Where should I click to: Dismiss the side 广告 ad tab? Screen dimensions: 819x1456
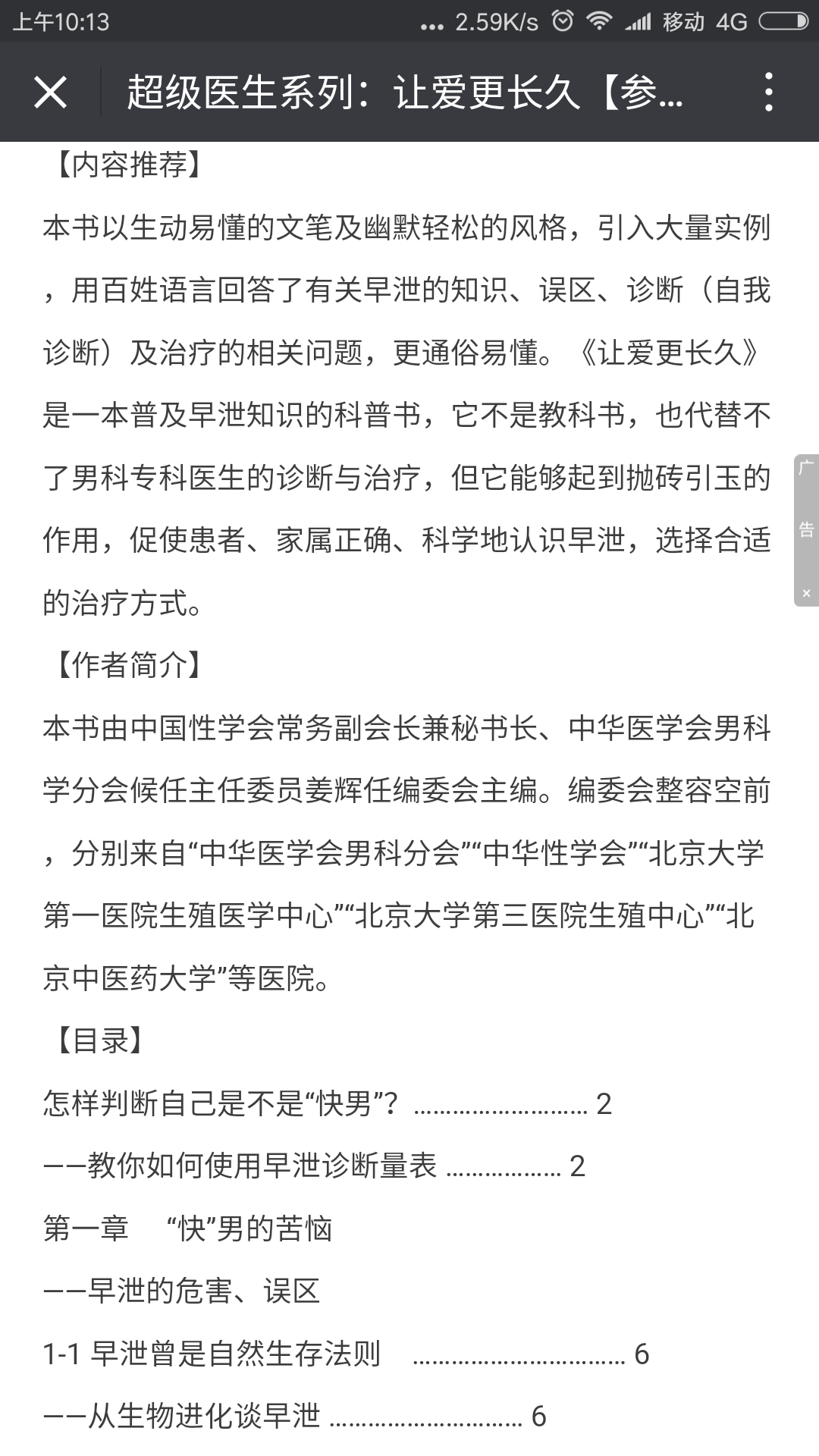click(x=806, y=593)
